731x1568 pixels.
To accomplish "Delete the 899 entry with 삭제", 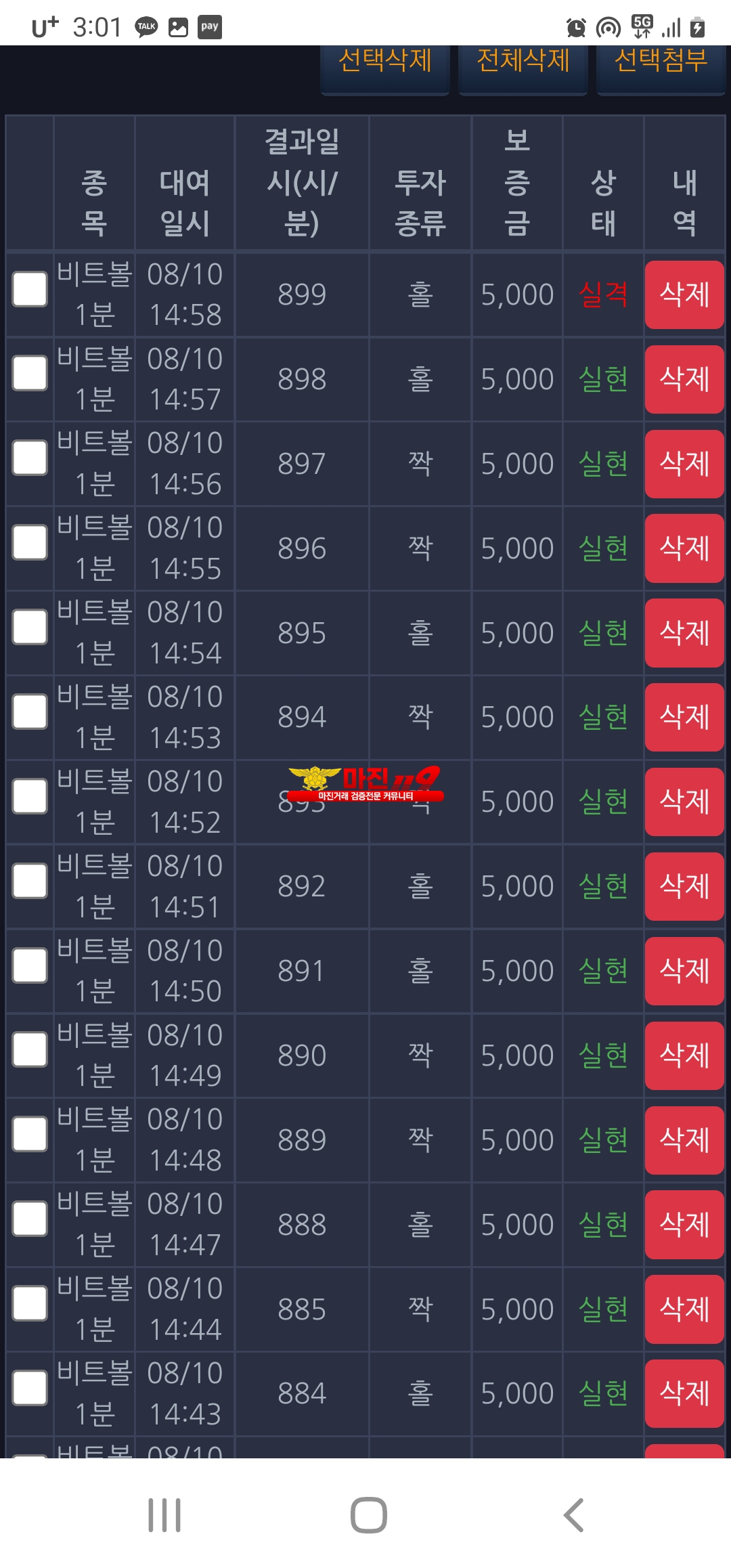I will pos(684,295).
